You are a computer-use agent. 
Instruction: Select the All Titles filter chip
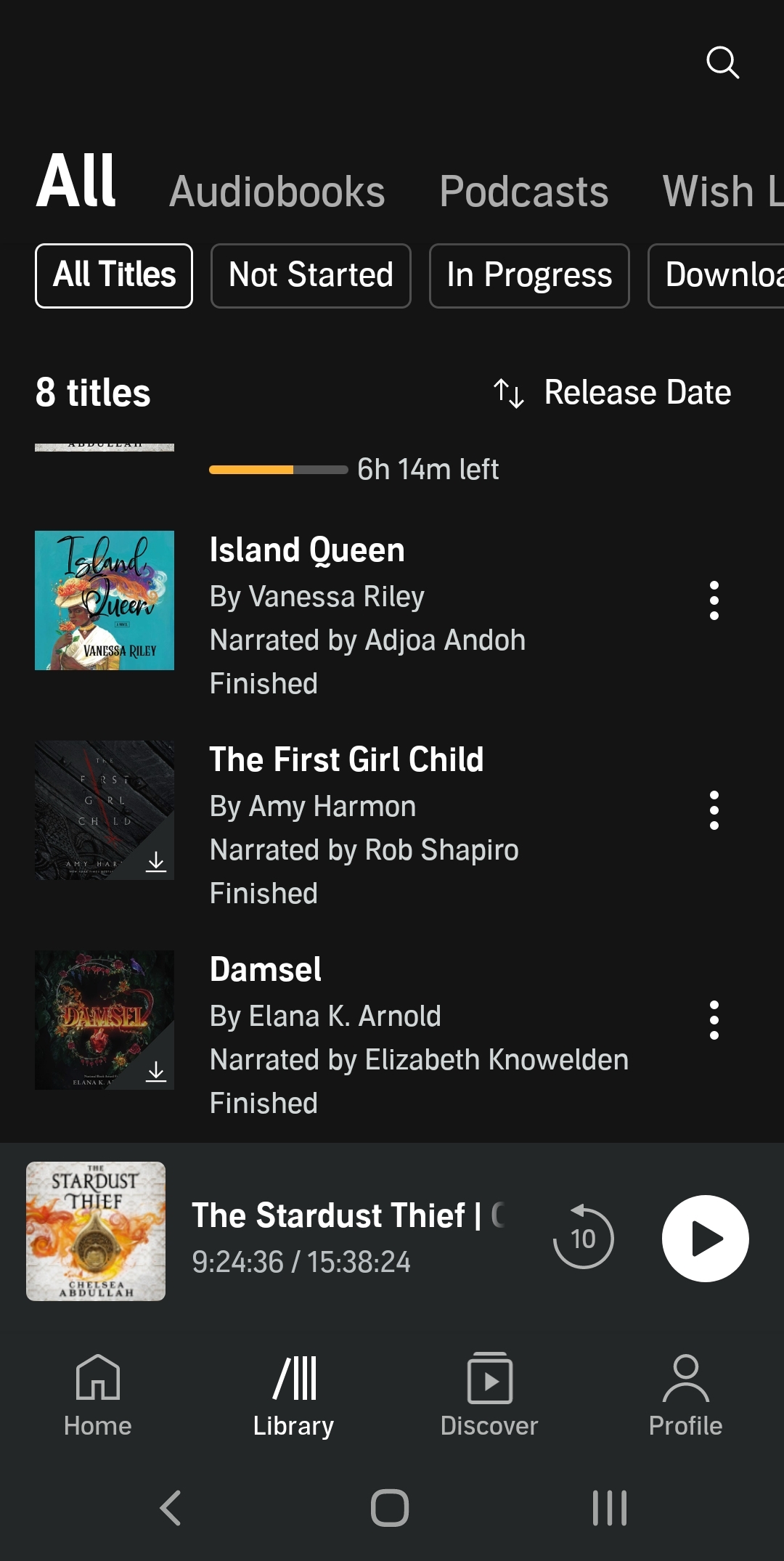pyautogui.click(x=114, y=276)
